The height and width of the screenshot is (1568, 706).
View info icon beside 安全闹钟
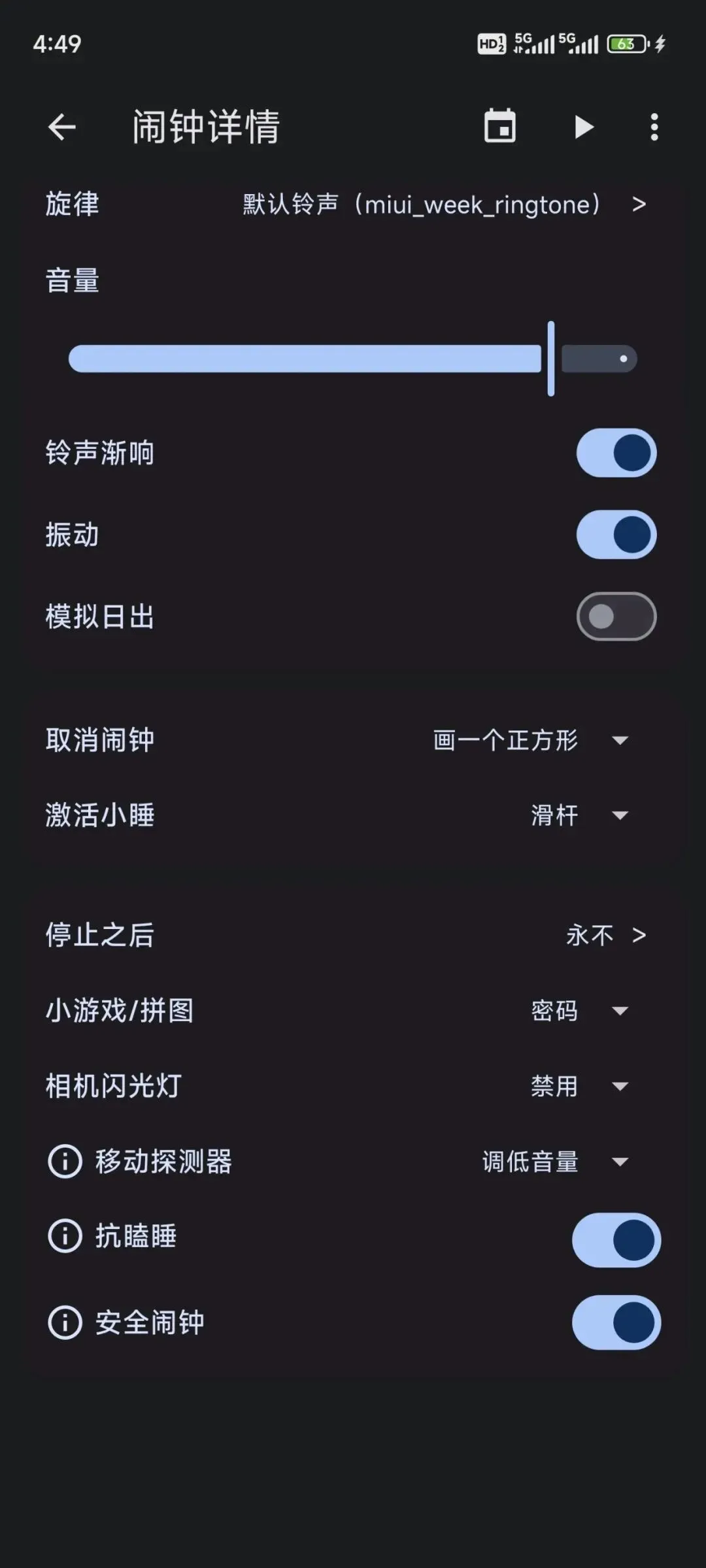[x=65, y=1322]
